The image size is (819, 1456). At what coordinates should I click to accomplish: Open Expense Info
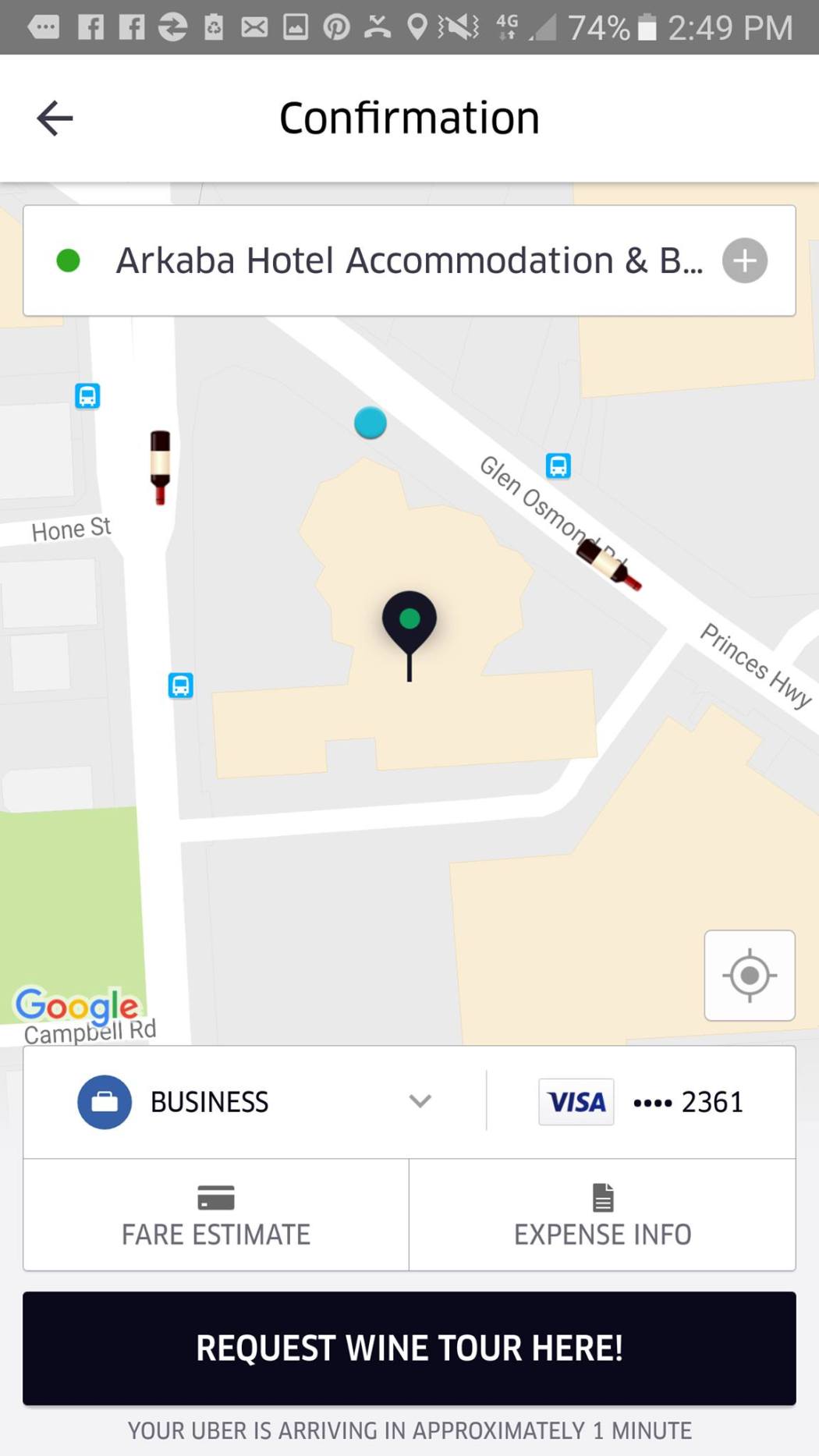point(602,1215)
